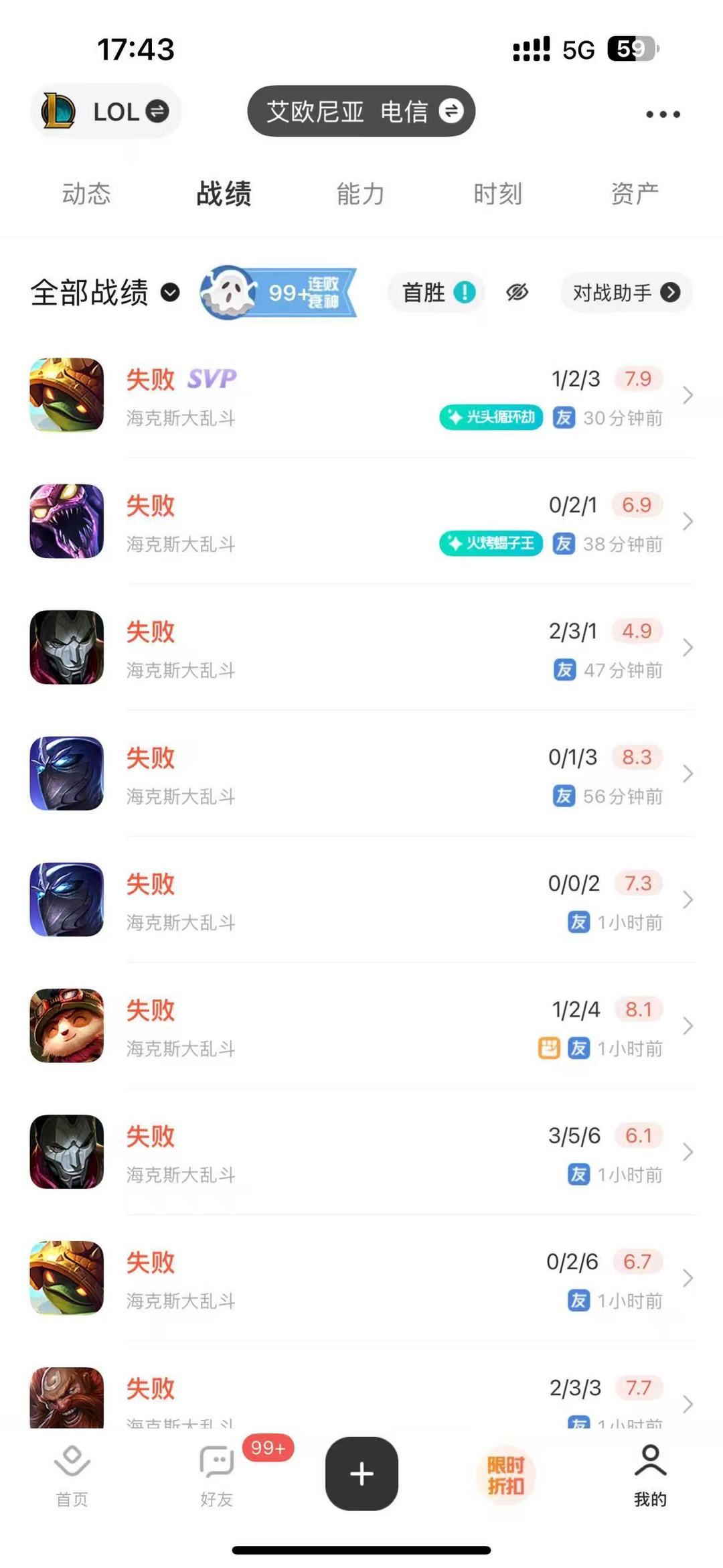
Task: Switch to the 动态 tab
Action: coord(86,194)
